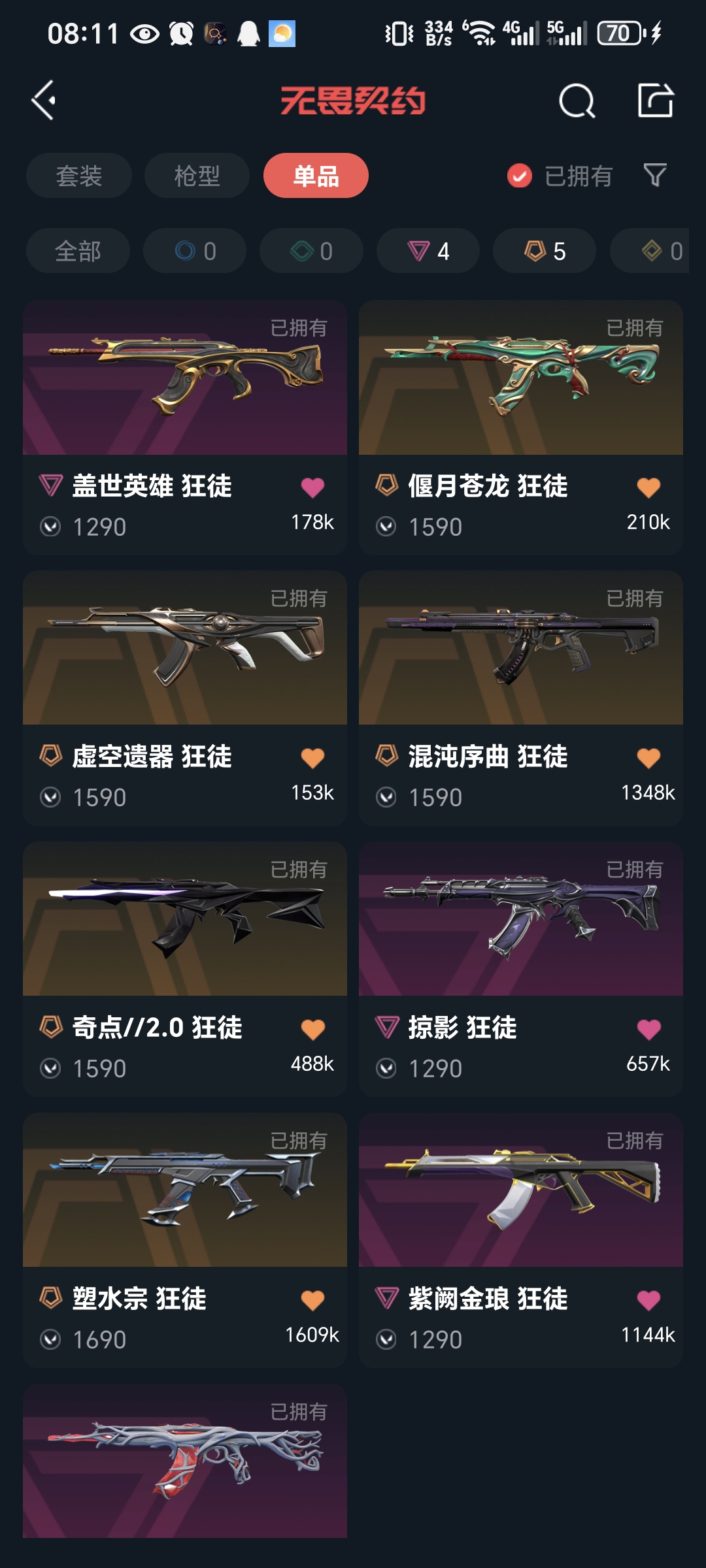Tap the share icon

[x=656, y=101]
